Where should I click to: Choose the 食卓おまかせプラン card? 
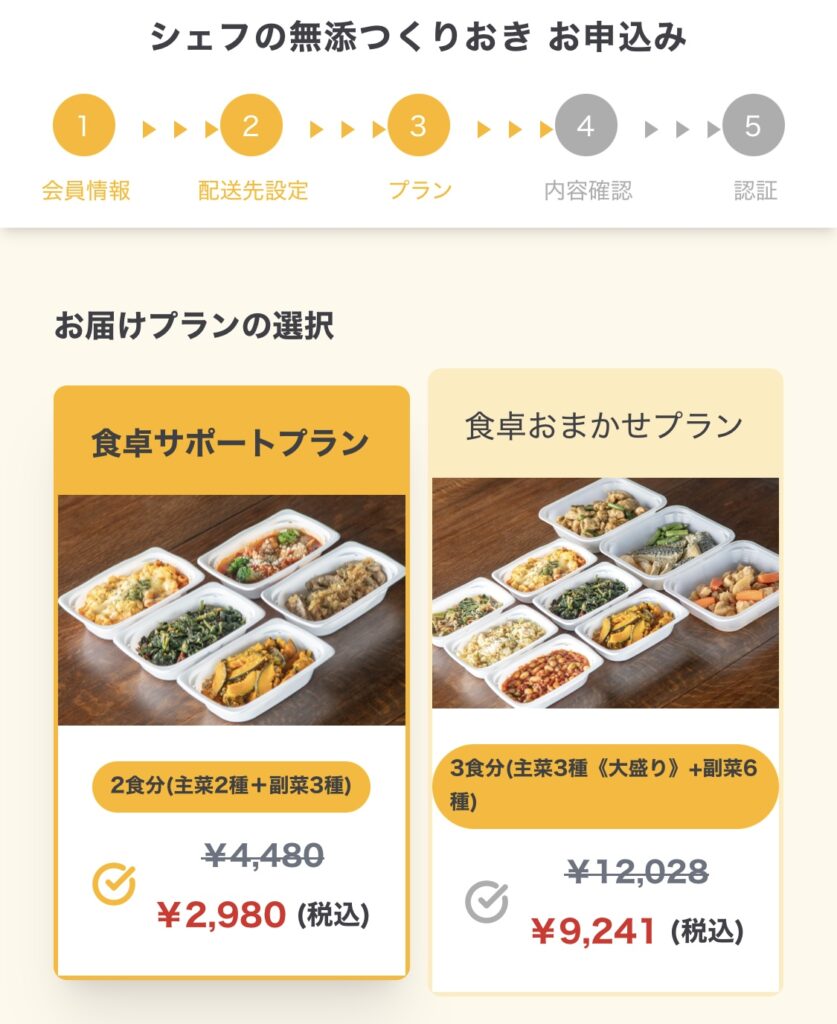[605, 680]
